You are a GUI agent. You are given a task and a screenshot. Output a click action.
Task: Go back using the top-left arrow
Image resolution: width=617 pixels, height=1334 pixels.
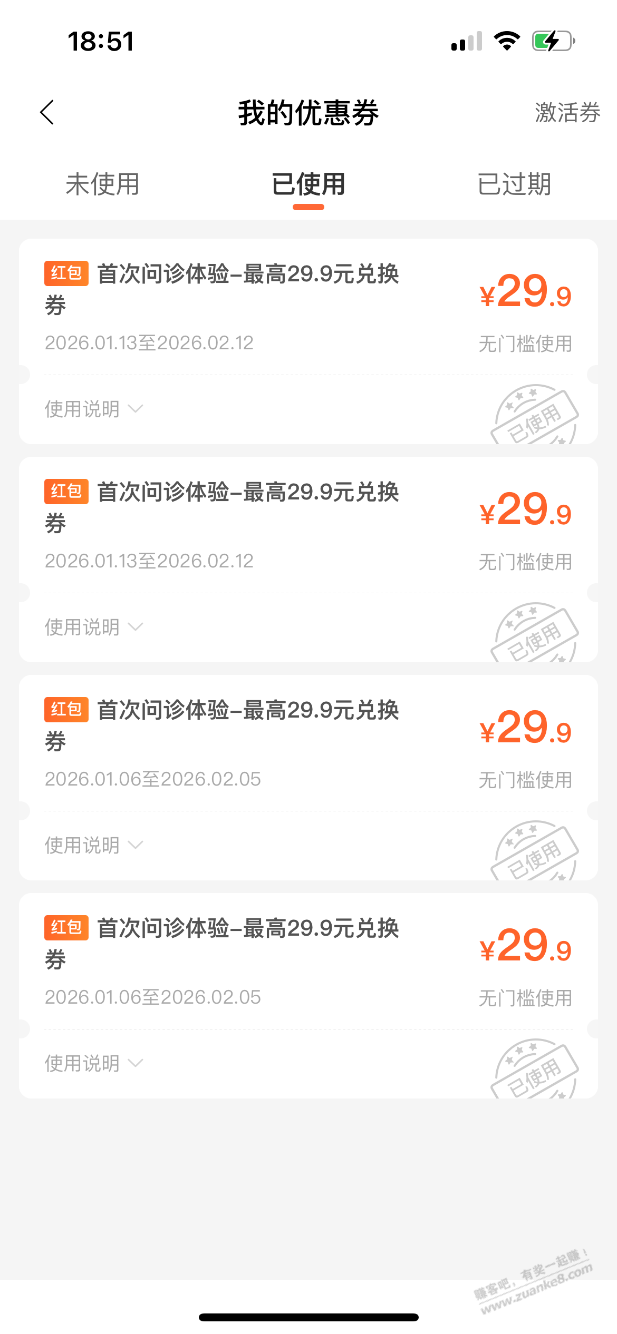[47, 112]
